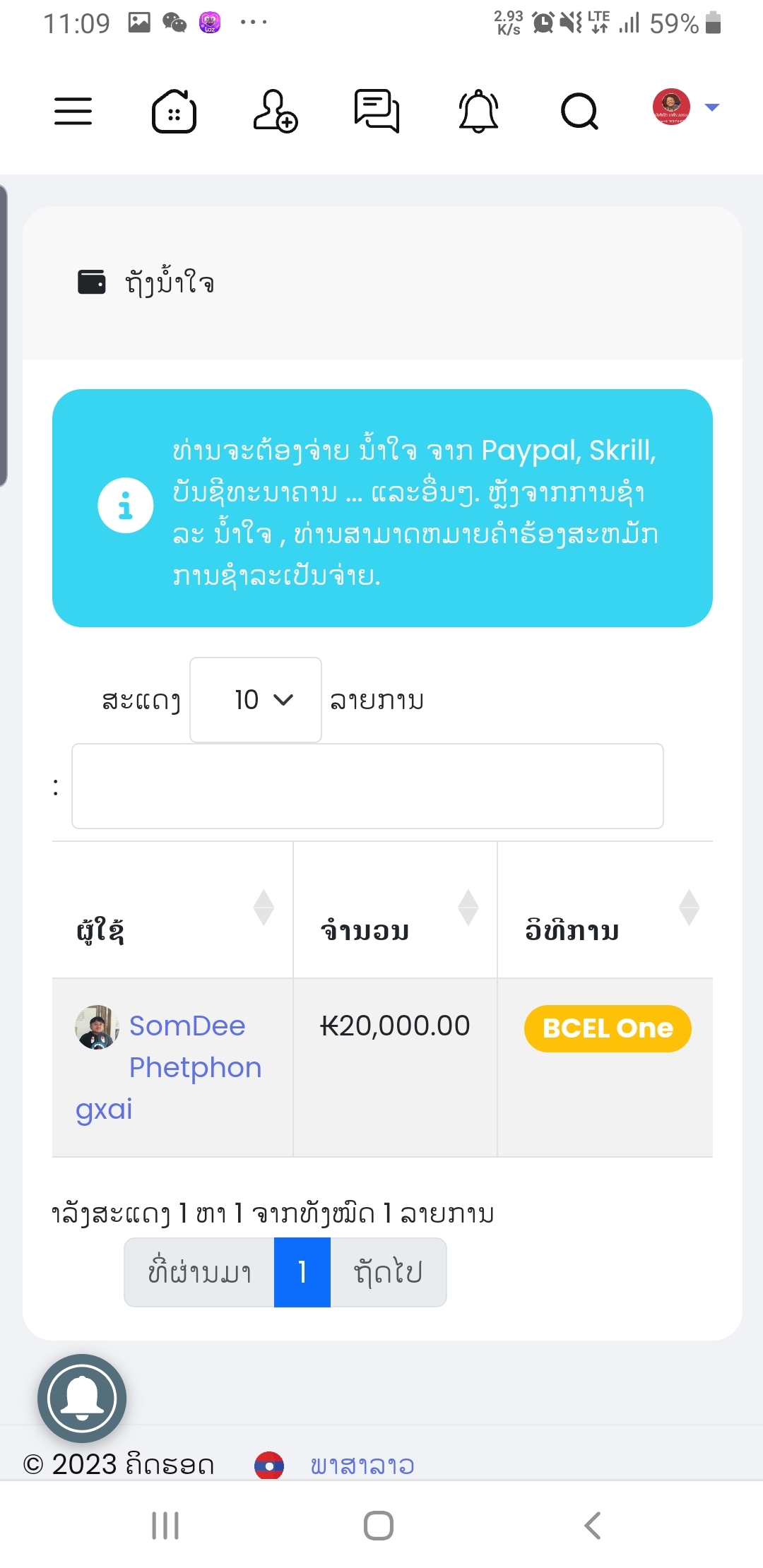The image size is (763, 1568).
Task: Select page 1 in pagination
Action: tap(302, 1272)
